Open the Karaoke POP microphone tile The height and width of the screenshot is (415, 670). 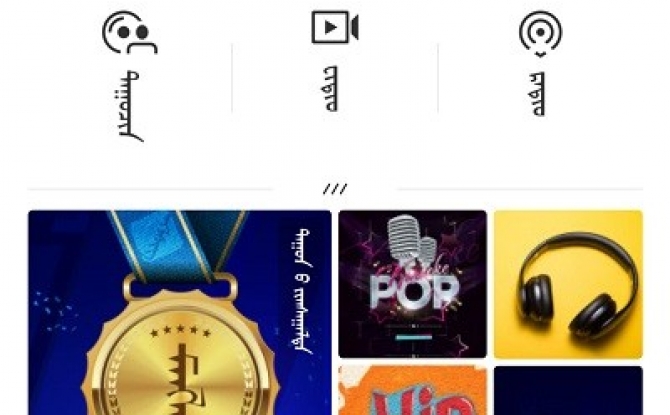tap(412, 284)
